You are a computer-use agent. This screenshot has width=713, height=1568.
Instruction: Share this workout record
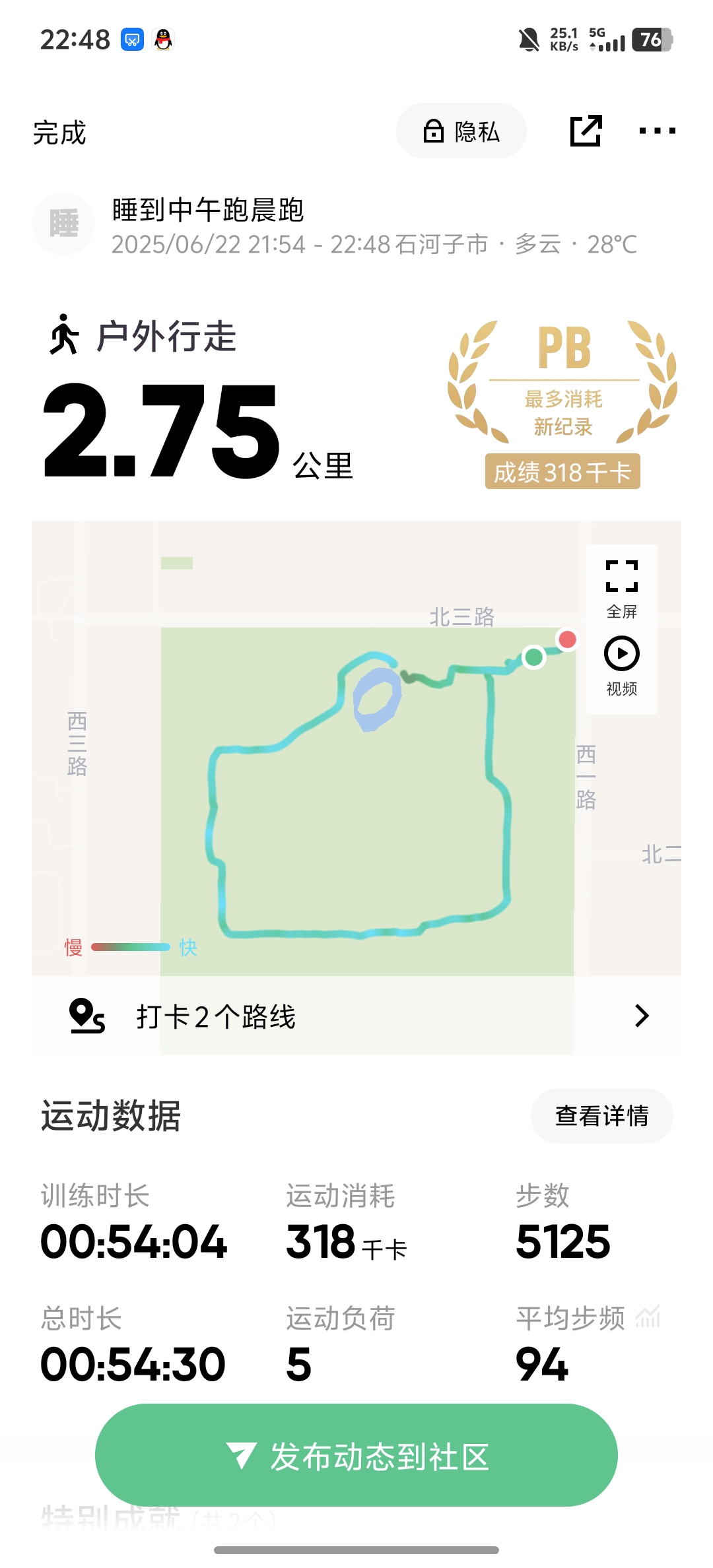coord(586,131)
